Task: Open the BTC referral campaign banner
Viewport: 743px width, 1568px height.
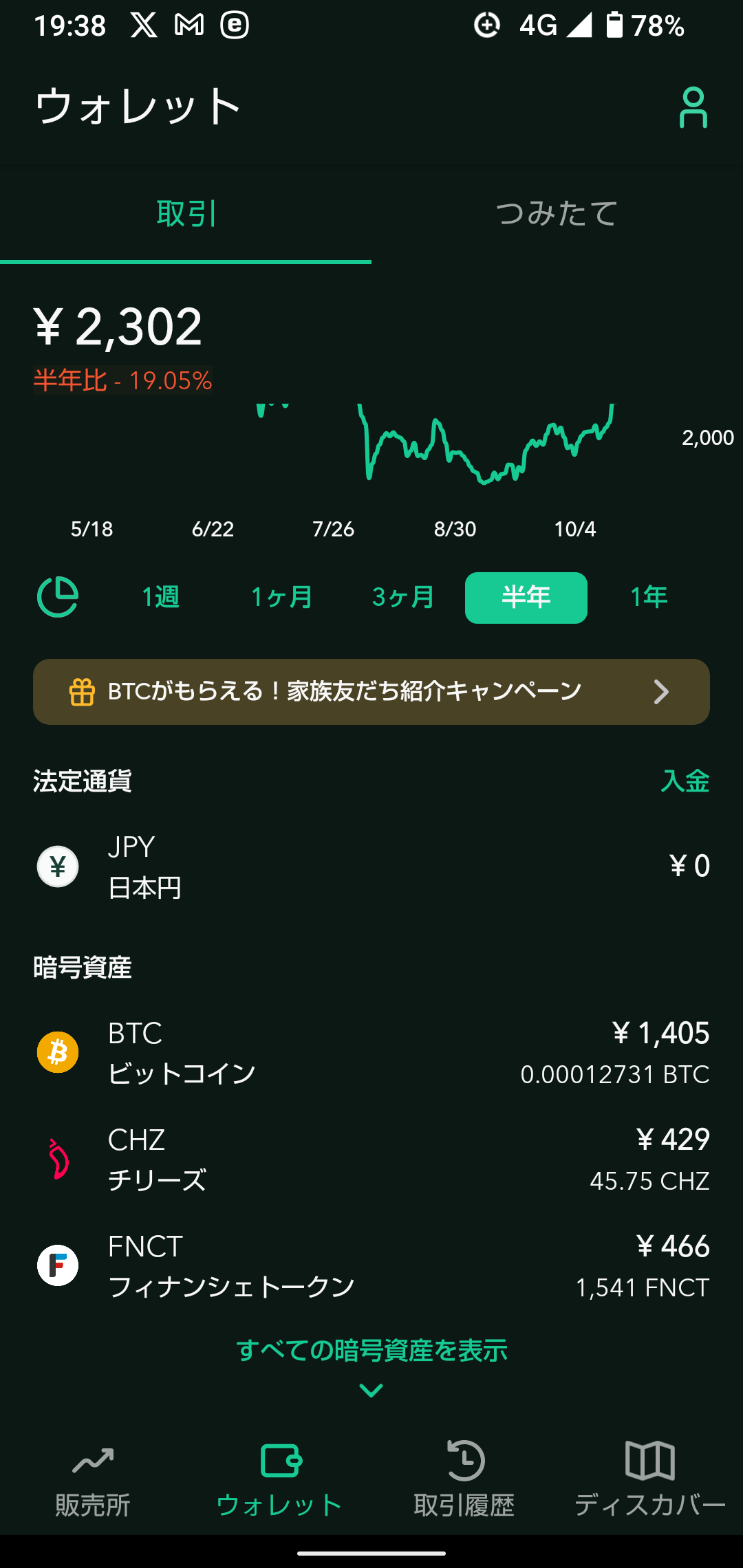Action: 371,692
